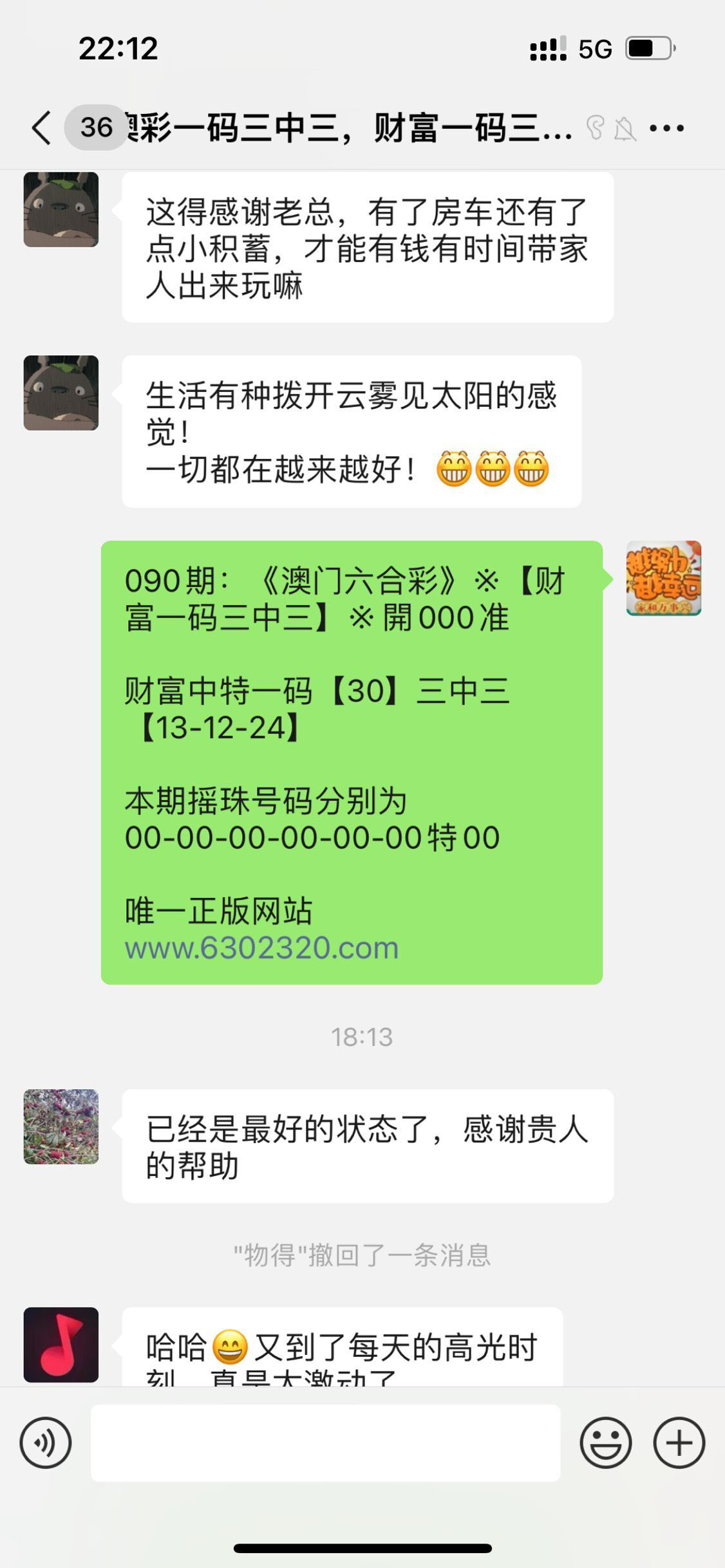The image size is (725, 1568).
Task: Open Totoro avatar beside 这得感谢老总 message
Action: coord(61,210)
